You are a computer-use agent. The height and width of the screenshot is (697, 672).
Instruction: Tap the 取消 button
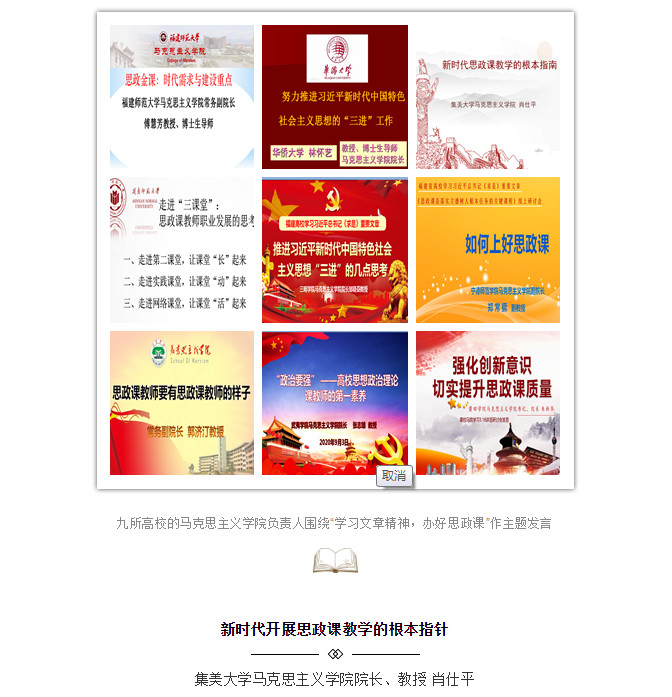point(394,476)
